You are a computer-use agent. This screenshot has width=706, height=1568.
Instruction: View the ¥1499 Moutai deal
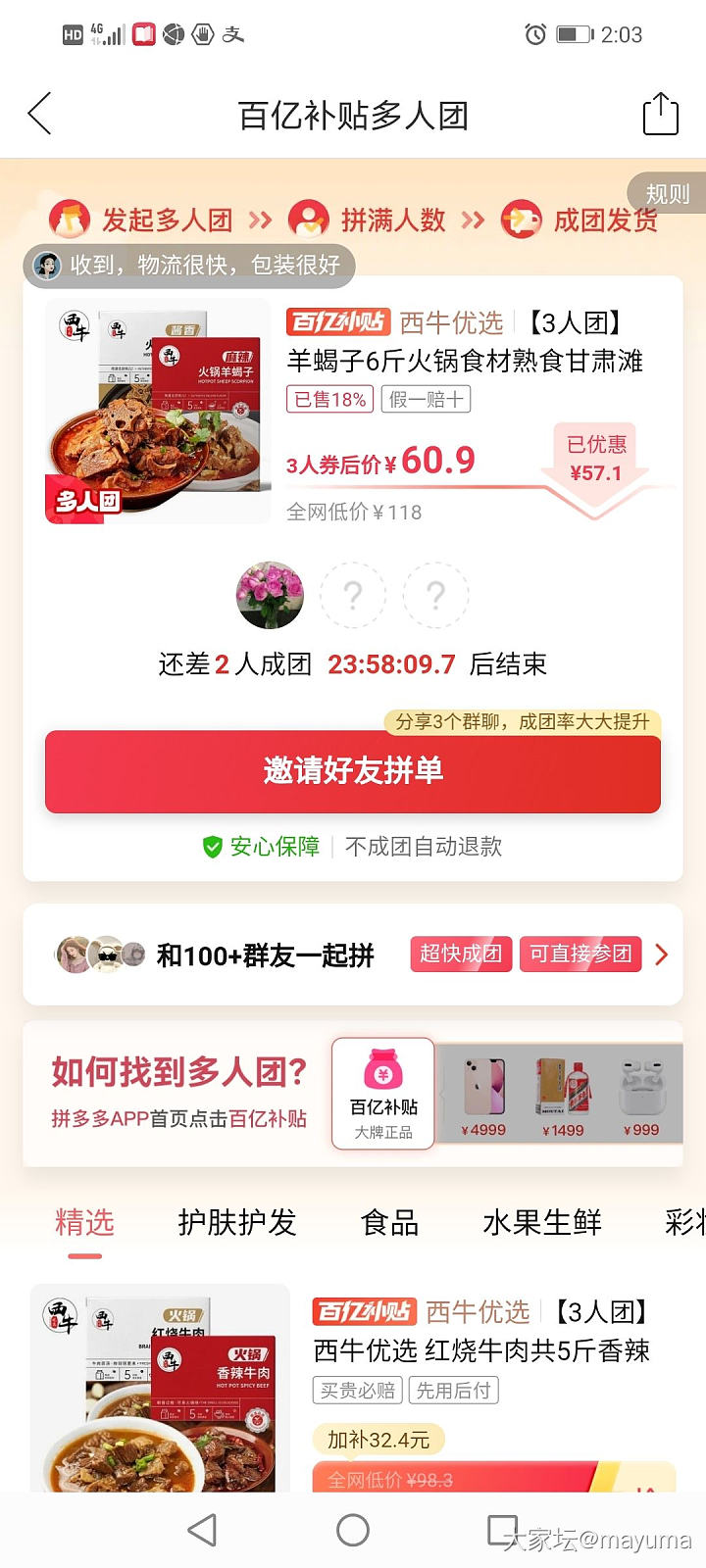point(563,1096)
